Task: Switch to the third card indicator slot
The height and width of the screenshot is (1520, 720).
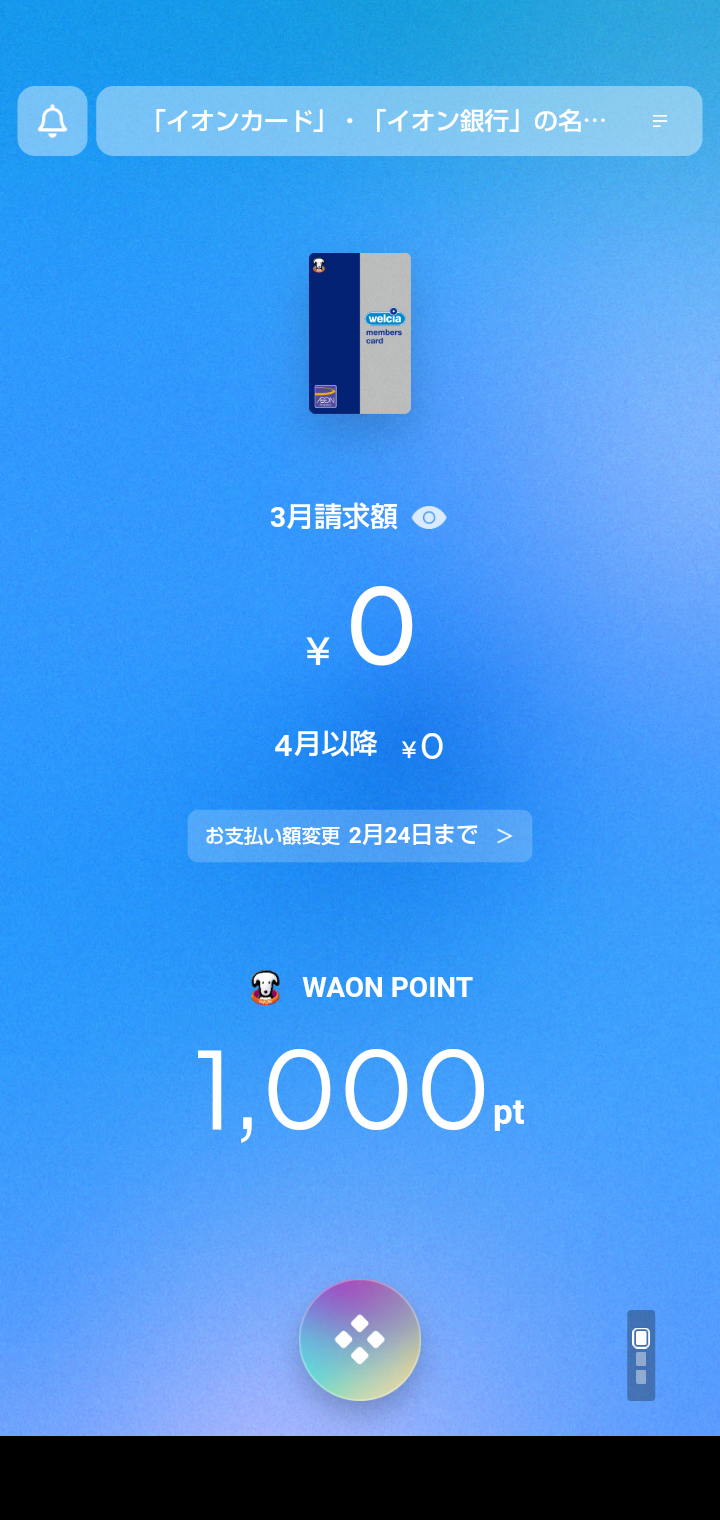Action: [x=640, y=1378]
